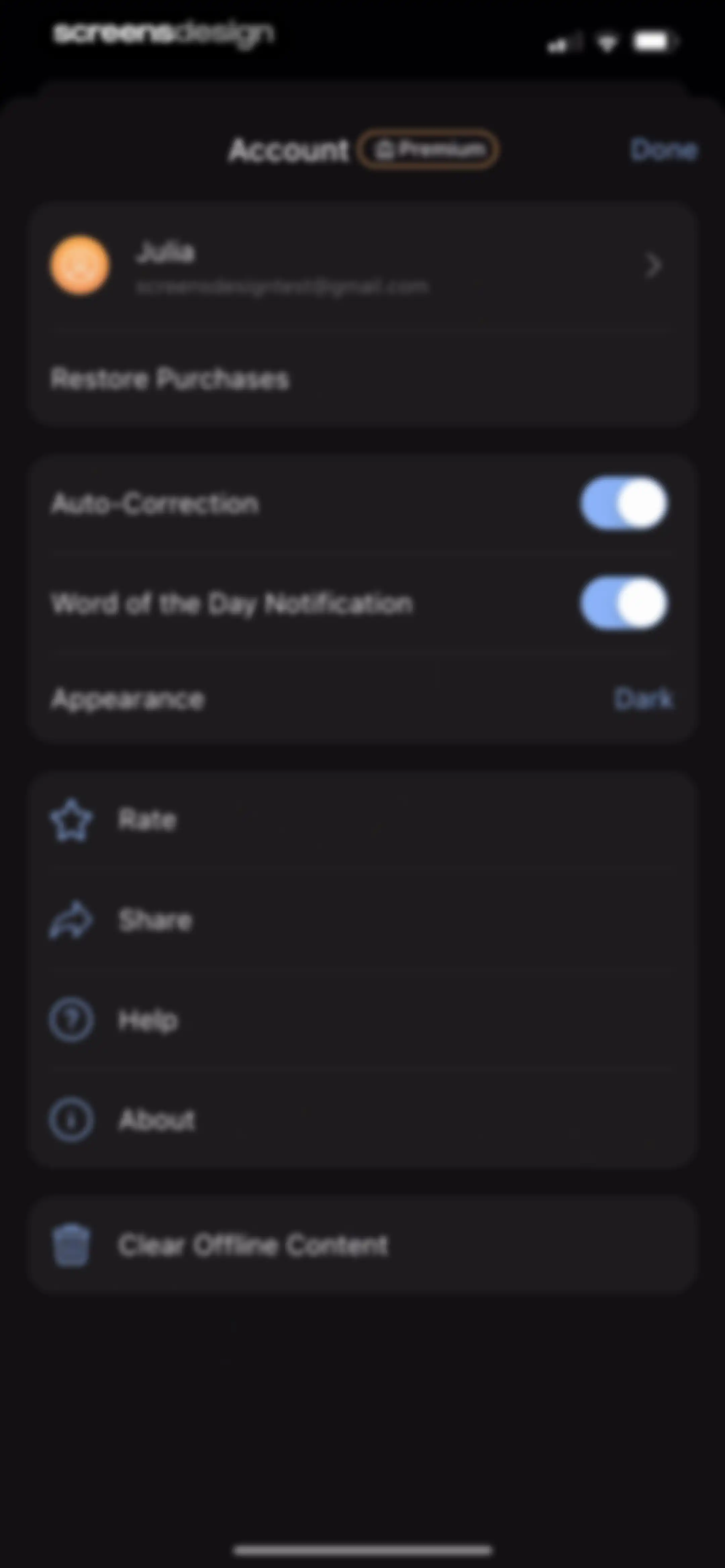Toggle the Auto-Correction switch
The width and height of the screenshot is (725, 1568).
tap(623, 503)
